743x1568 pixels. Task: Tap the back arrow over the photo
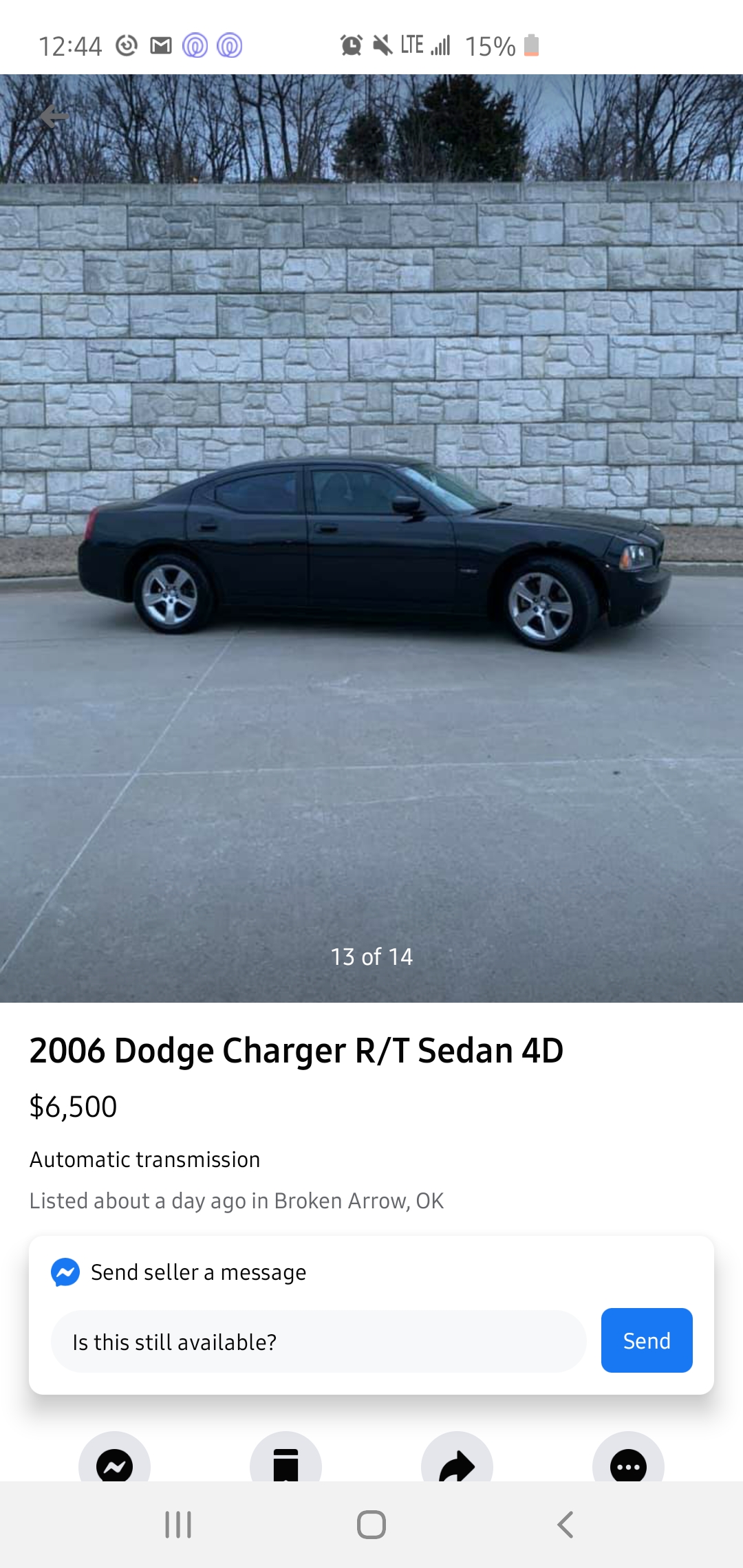coord(55,116)
